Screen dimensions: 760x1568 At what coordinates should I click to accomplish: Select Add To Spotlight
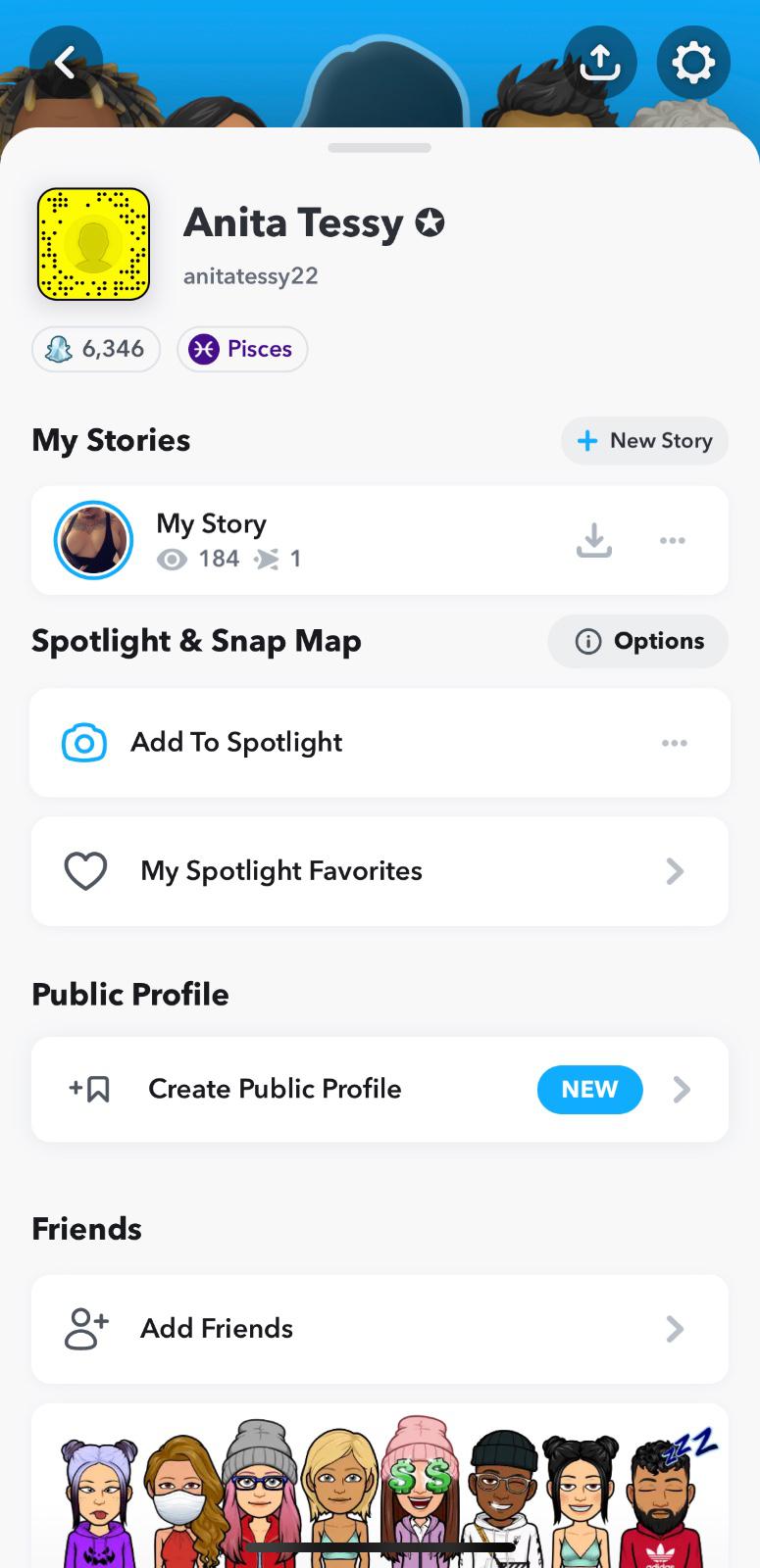pyautogui.click(x=235, y=743)
